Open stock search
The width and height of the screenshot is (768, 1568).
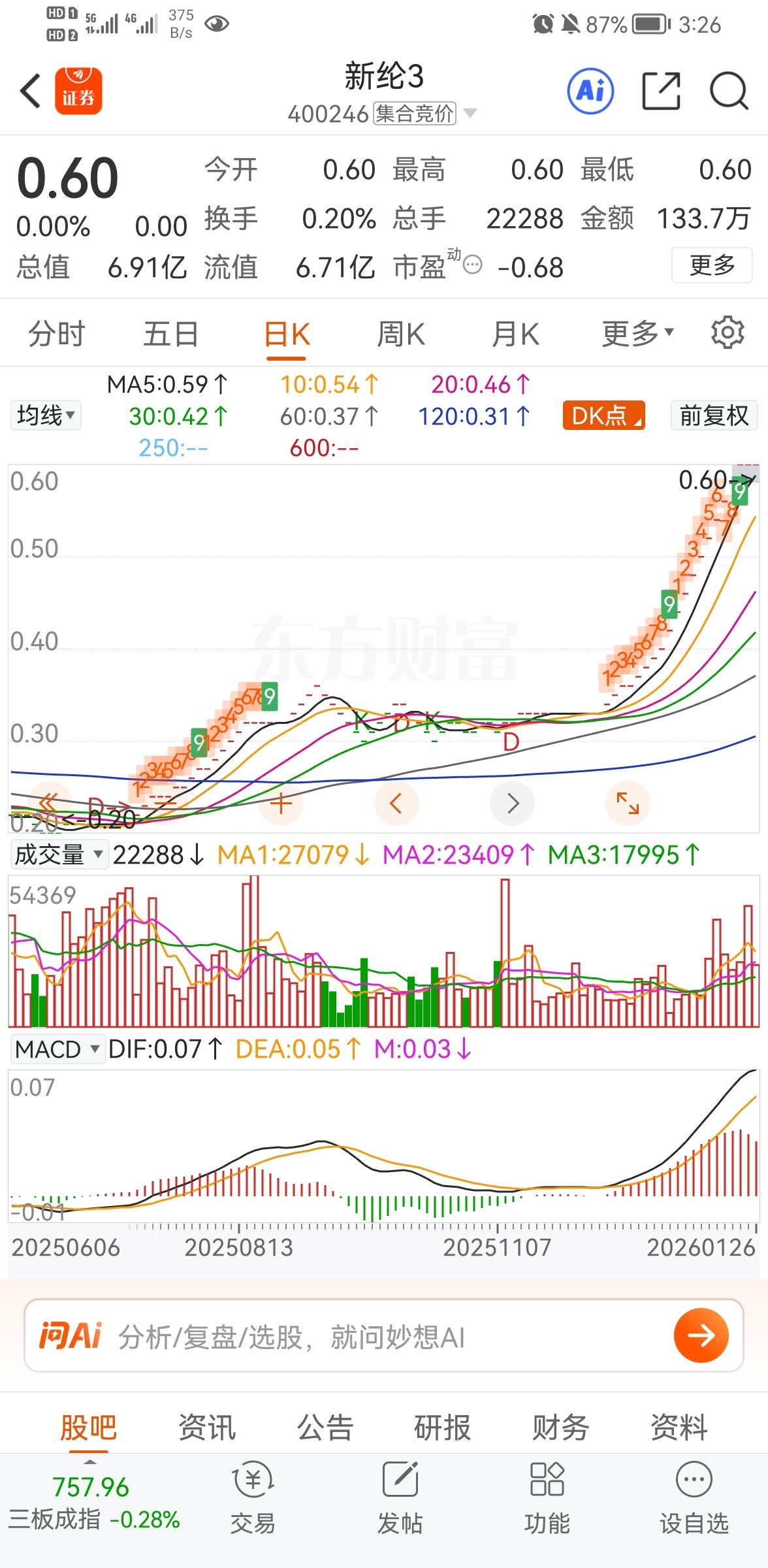(x=728, y=91)
